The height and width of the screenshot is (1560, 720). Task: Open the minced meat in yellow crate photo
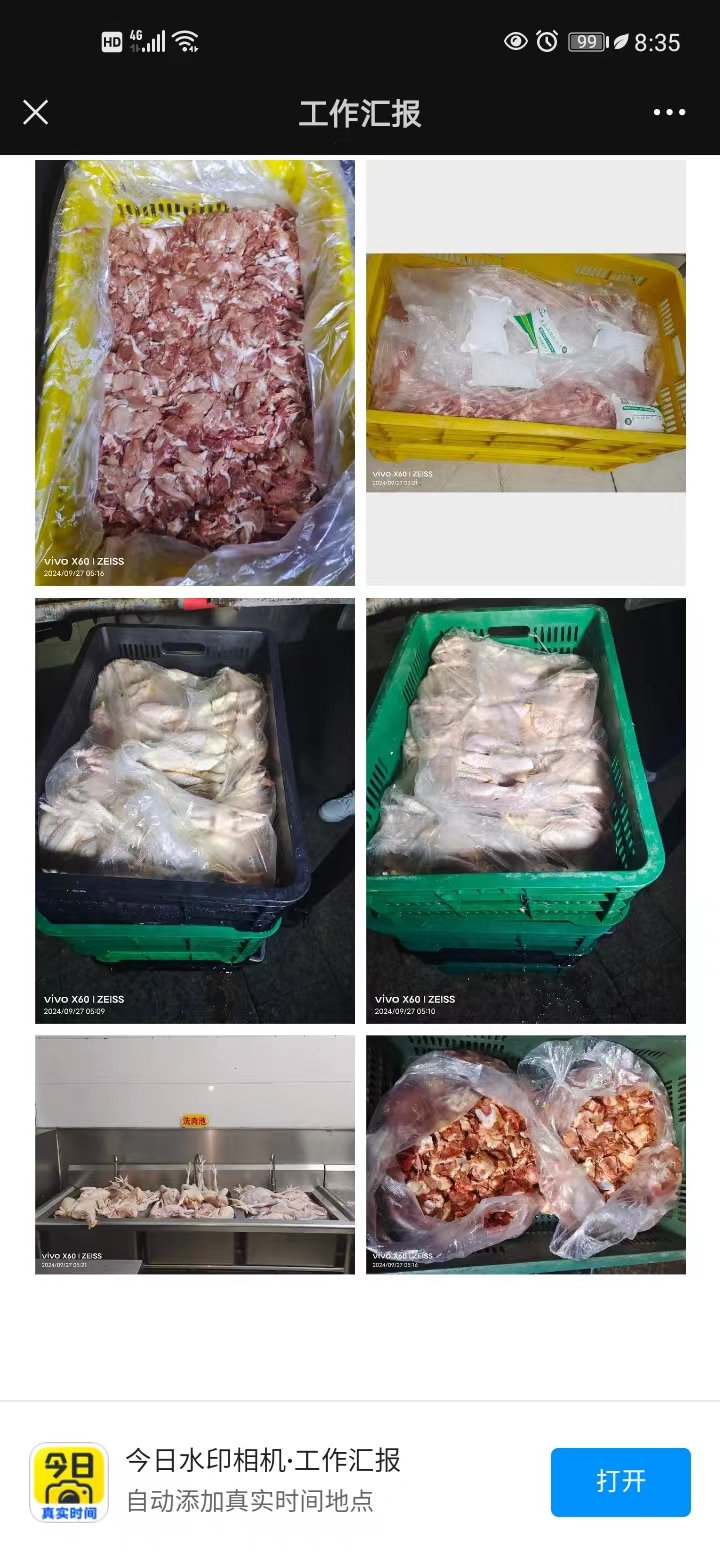195,372
